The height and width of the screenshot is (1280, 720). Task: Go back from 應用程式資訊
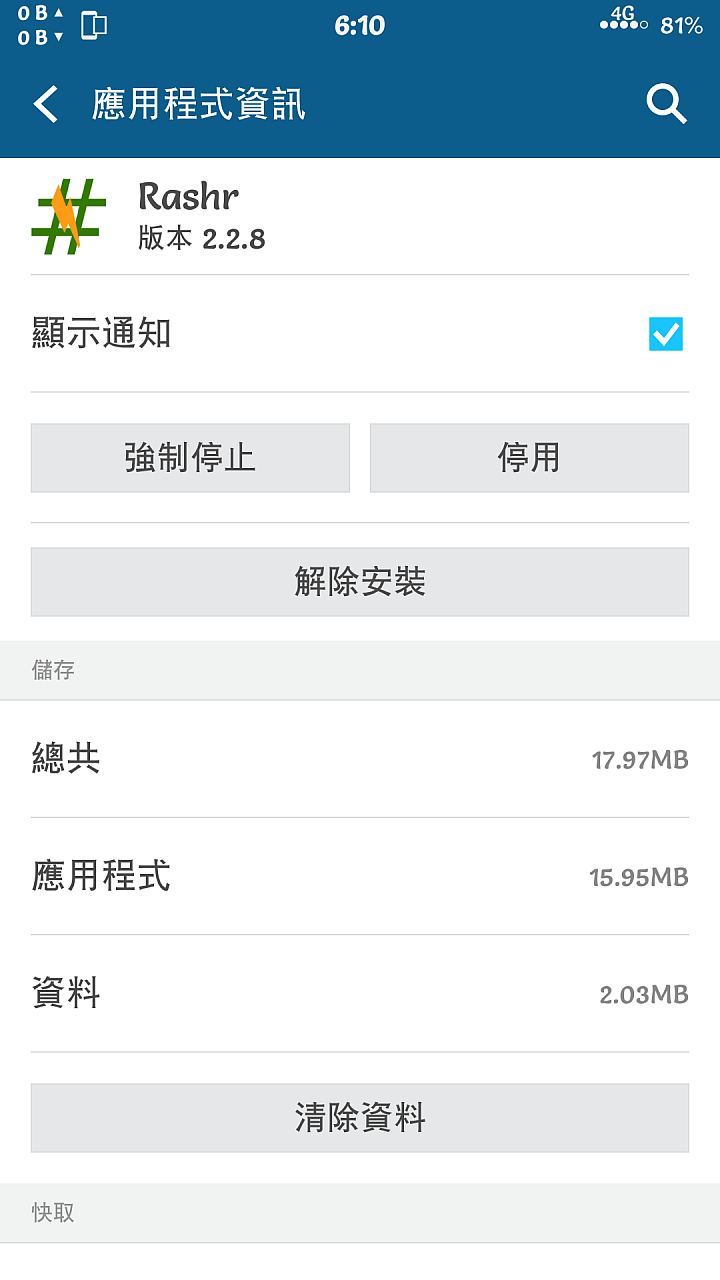pos(45,104)
